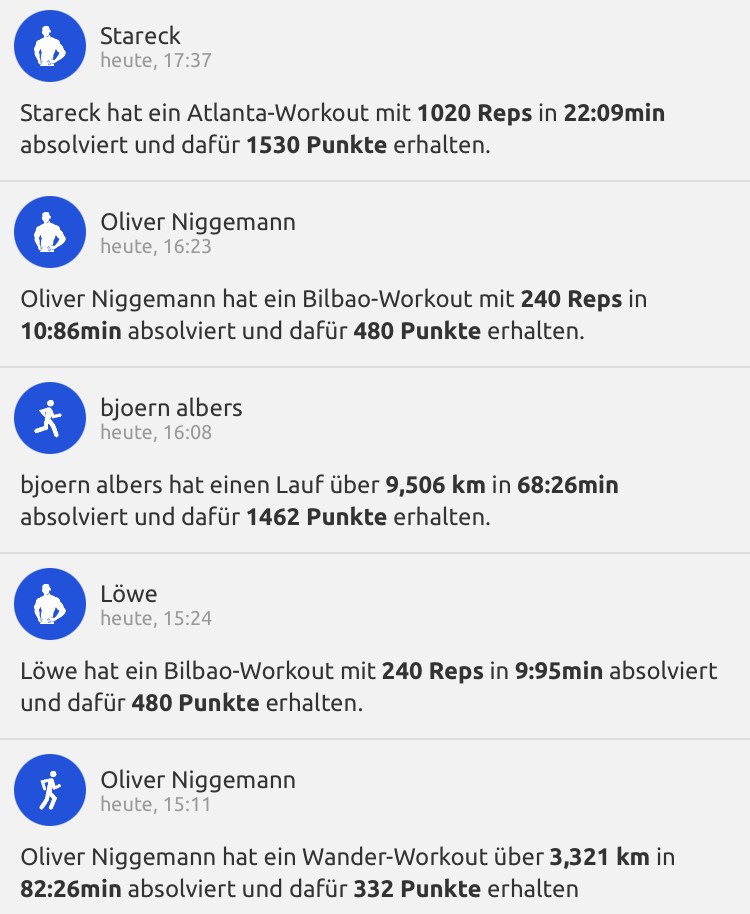This screenshot has height=914, width=750.
Task: Select Oliver Niggemann's weightlifter avatar icon
Action: tap(49, 231)
